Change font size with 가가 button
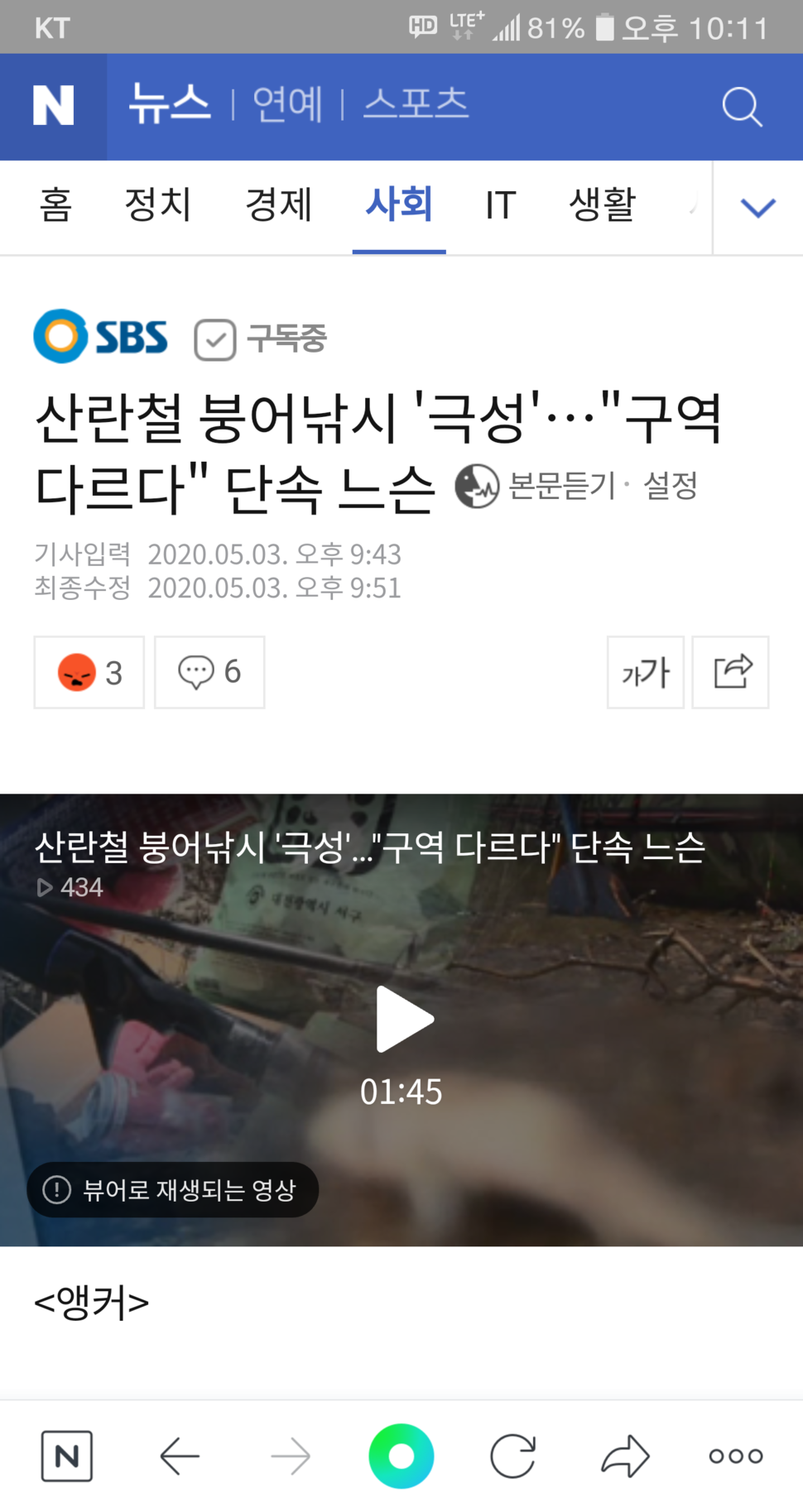The height and width of the screenshot is (1512, 803). [645, 672]
